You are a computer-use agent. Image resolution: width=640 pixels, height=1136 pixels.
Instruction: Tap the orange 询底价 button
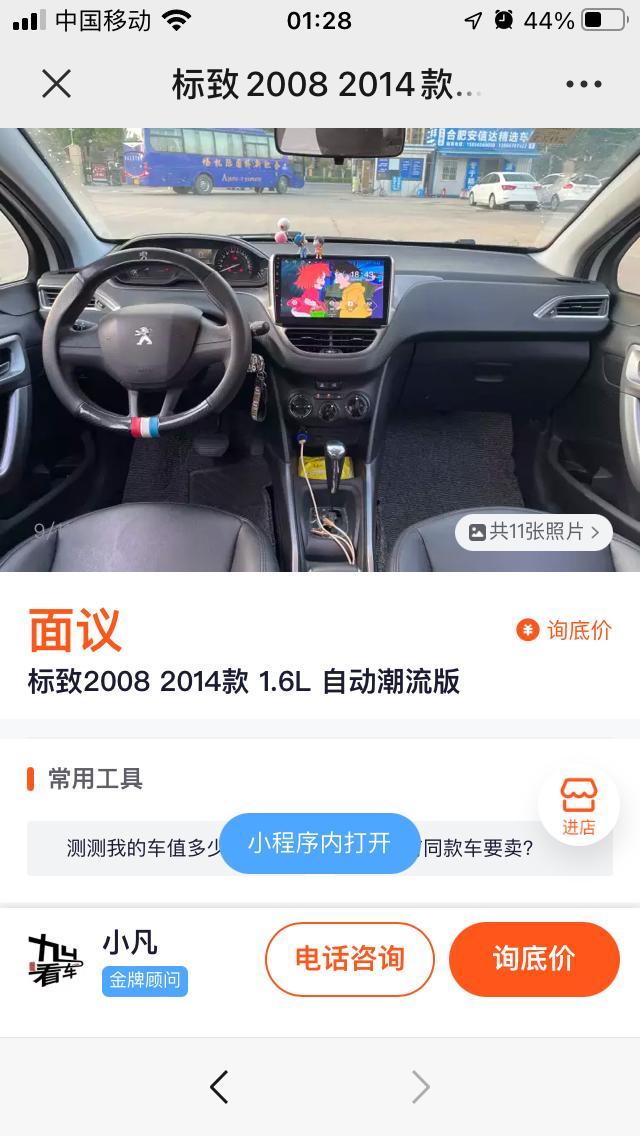[534, 959]
